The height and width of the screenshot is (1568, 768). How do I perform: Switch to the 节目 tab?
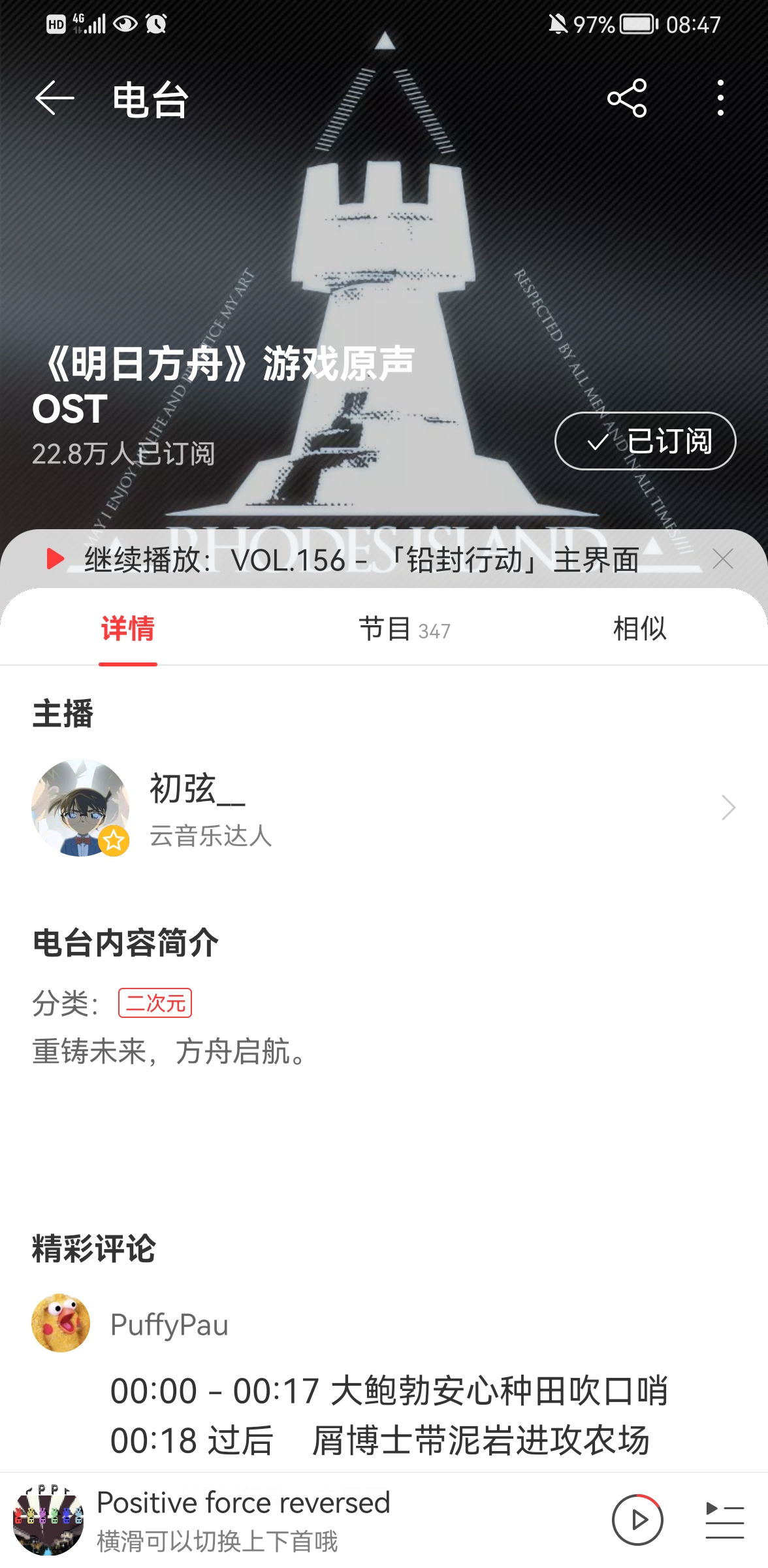[404, 629]
